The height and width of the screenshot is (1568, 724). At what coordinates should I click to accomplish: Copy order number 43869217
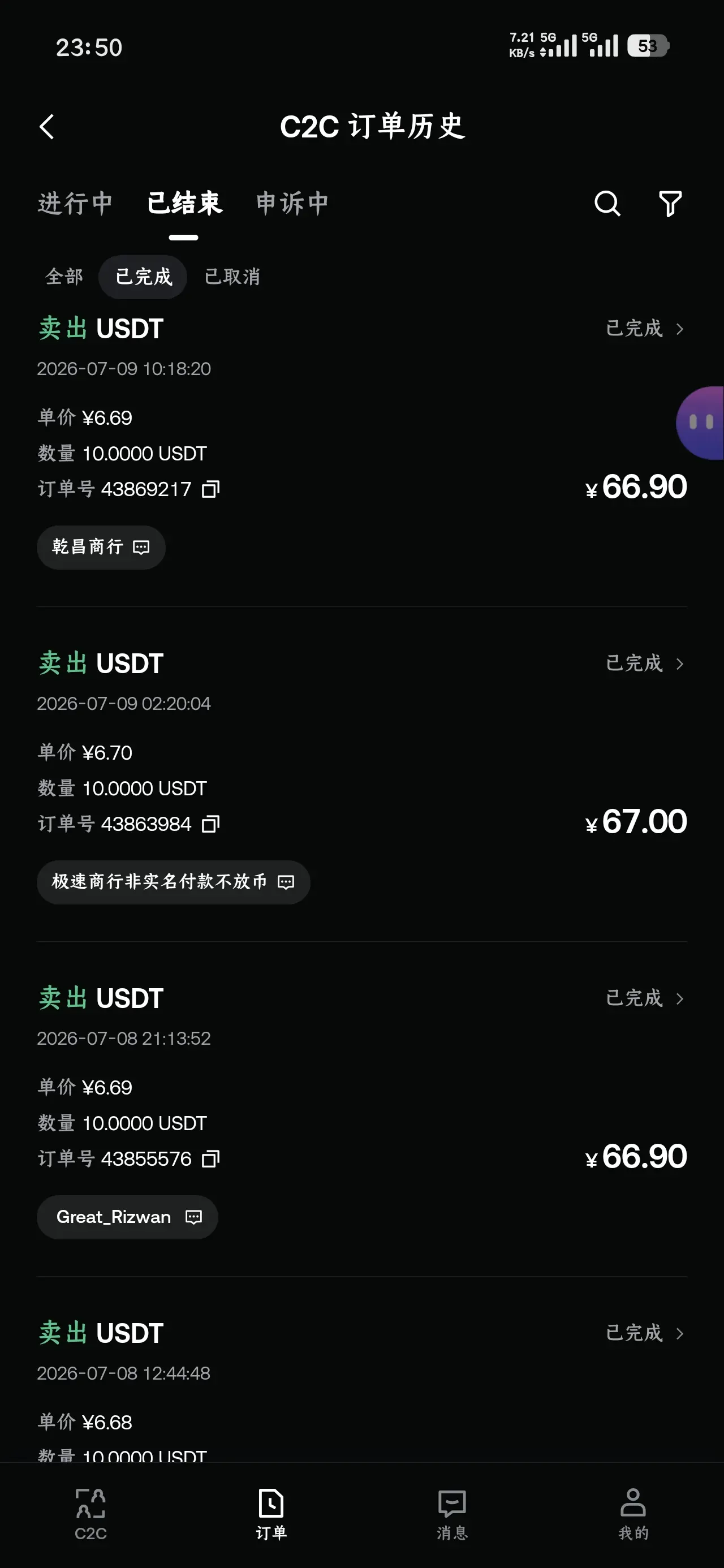point(210,489)
